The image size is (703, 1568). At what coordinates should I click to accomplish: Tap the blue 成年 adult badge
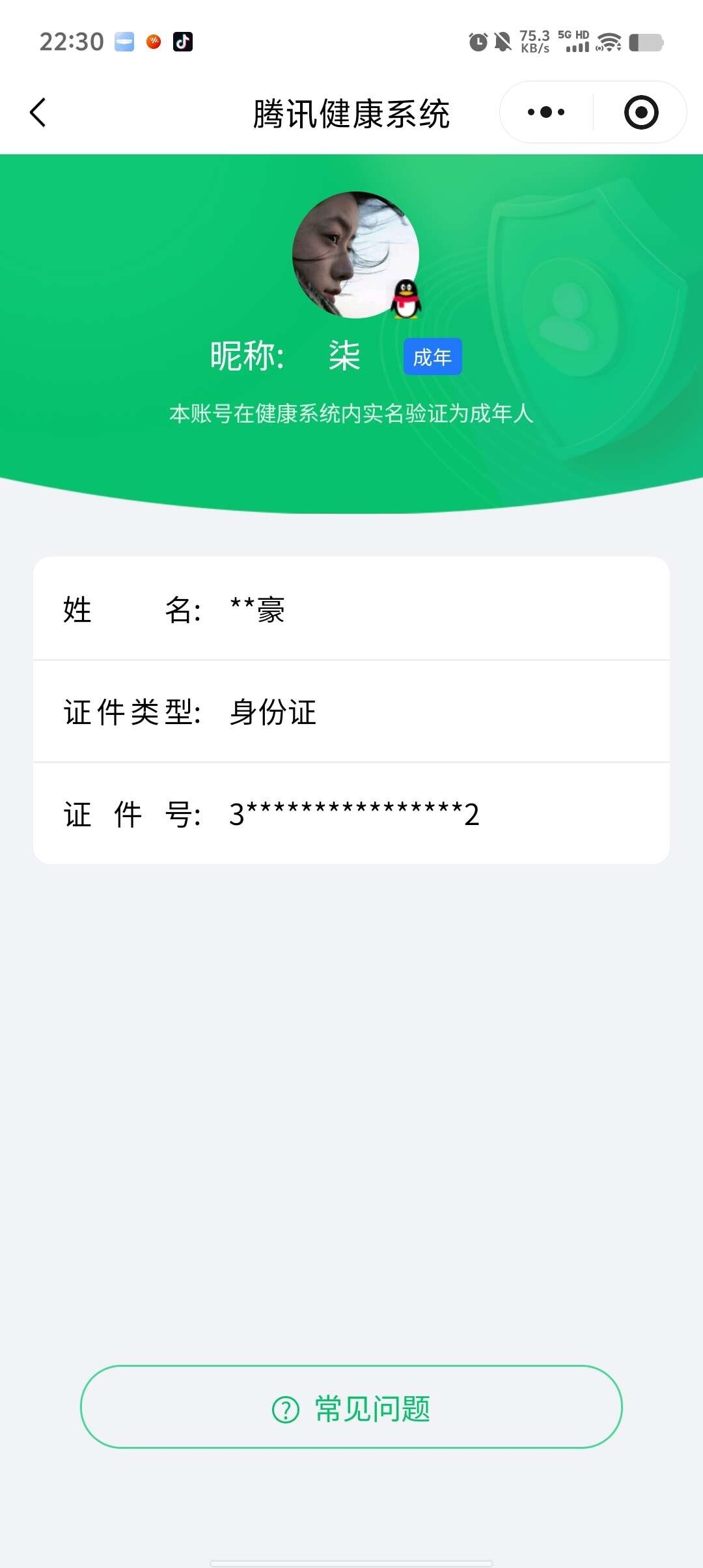point(432,356)
